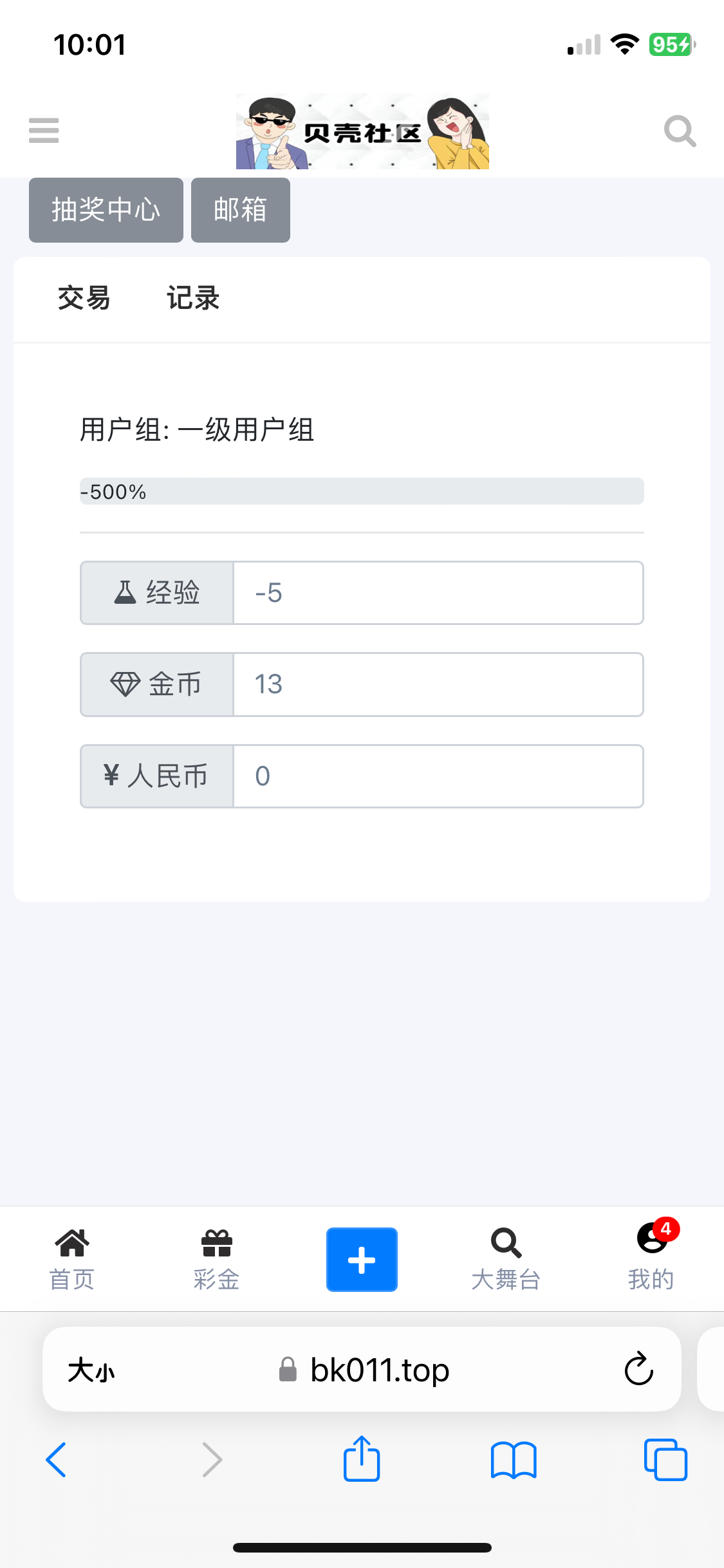Open the 邮箱 mailbox
724x1568 pixels.
pos(240,210)
